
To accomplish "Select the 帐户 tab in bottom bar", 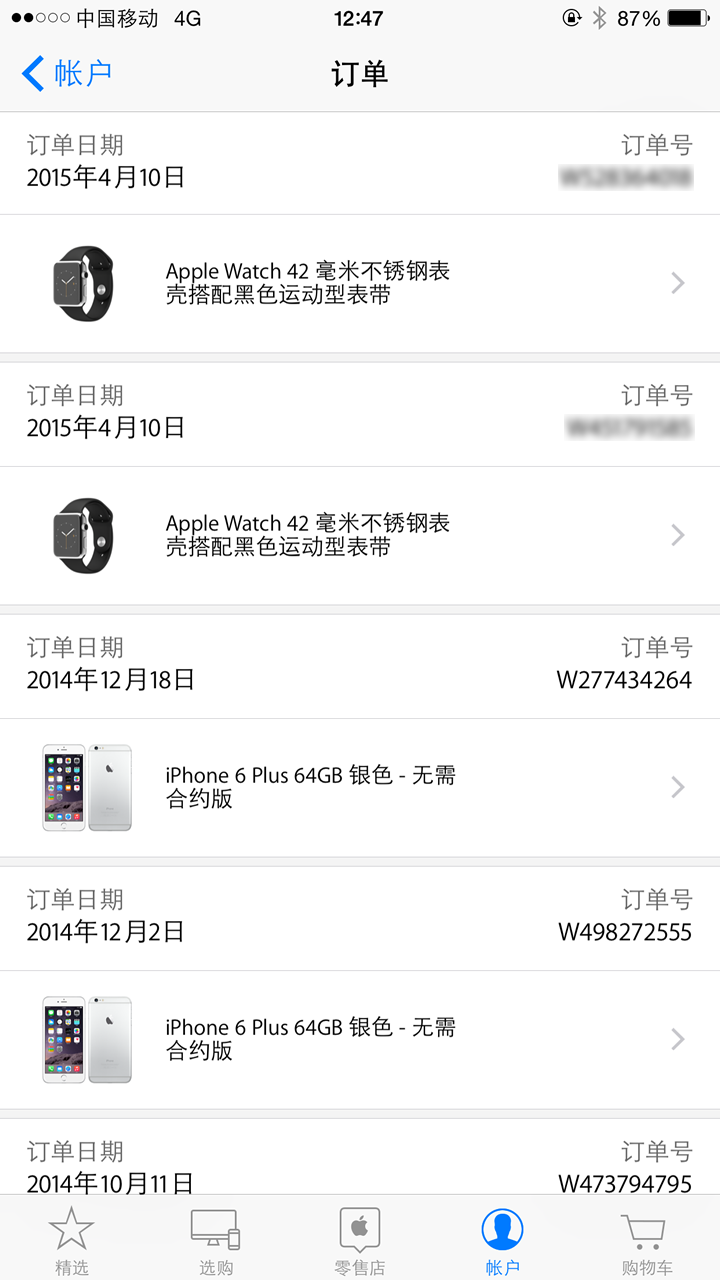I will 503,1239.
